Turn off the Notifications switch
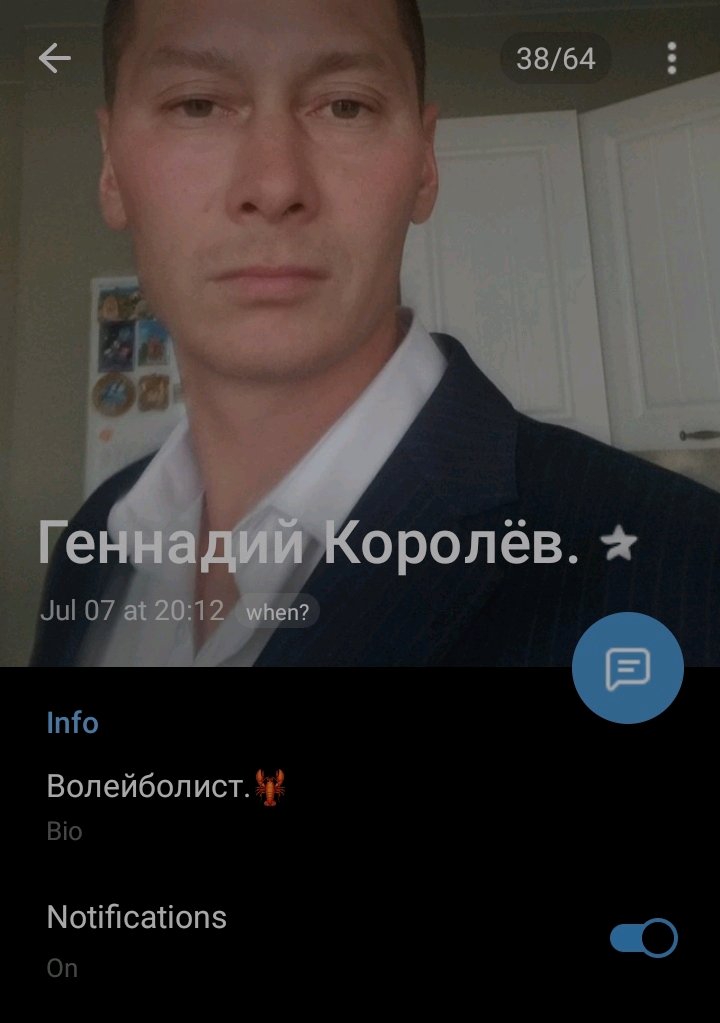This screenshot has height=1023, width=720. tap(643, 938)
